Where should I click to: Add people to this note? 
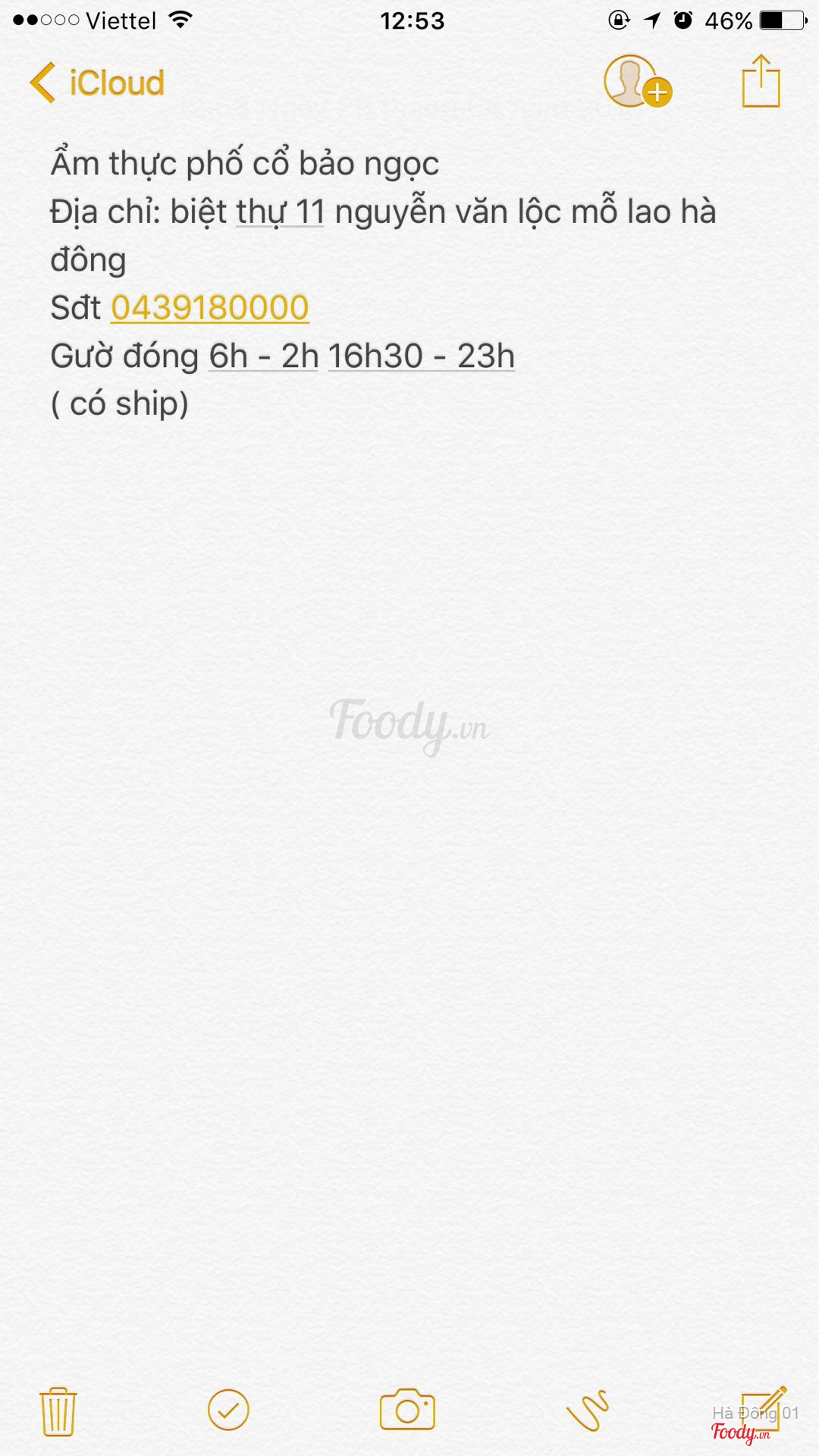coord(637,82)
